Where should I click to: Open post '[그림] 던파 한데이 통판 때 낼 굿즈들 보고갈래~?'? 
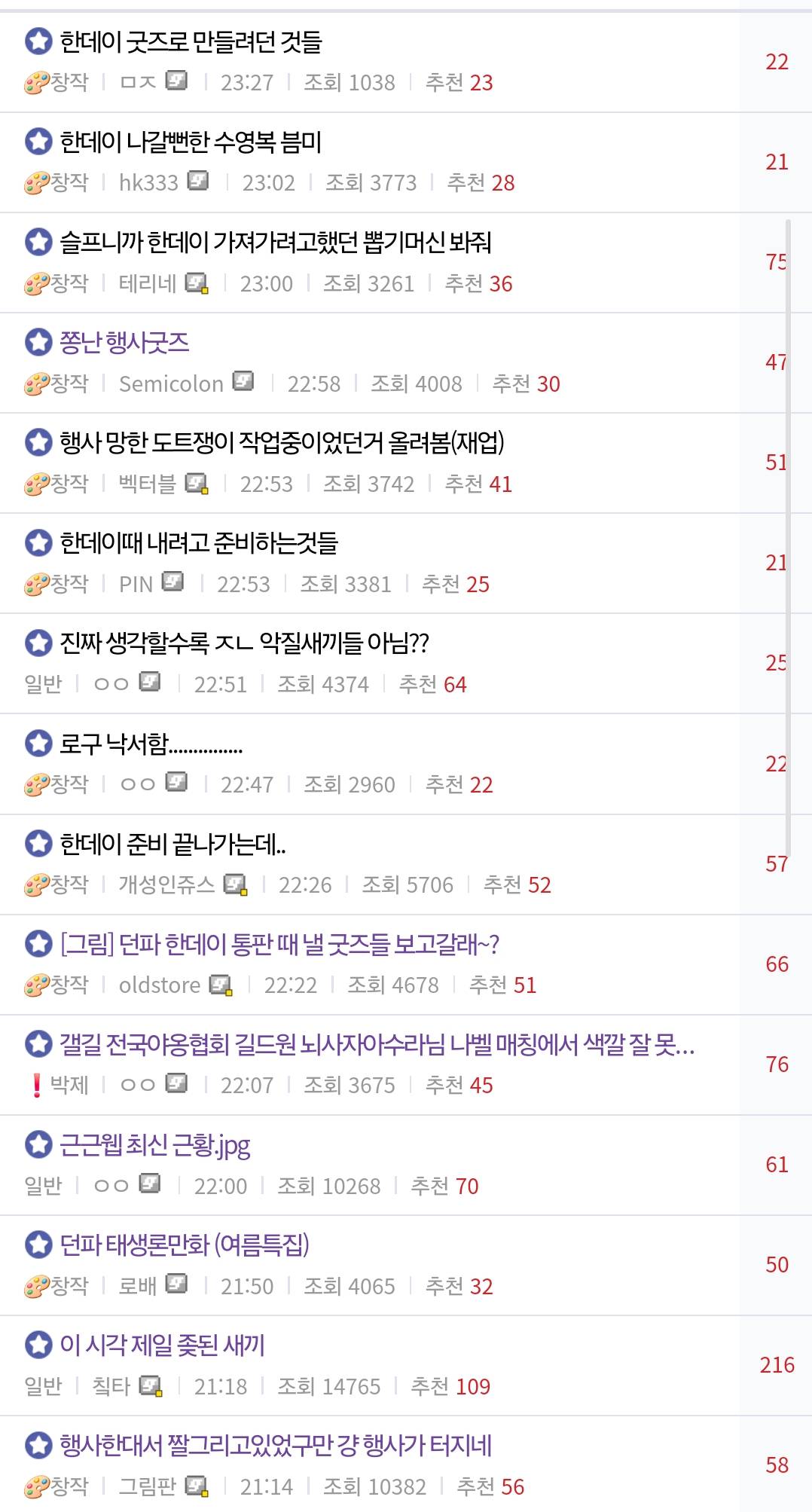[279, 945]
